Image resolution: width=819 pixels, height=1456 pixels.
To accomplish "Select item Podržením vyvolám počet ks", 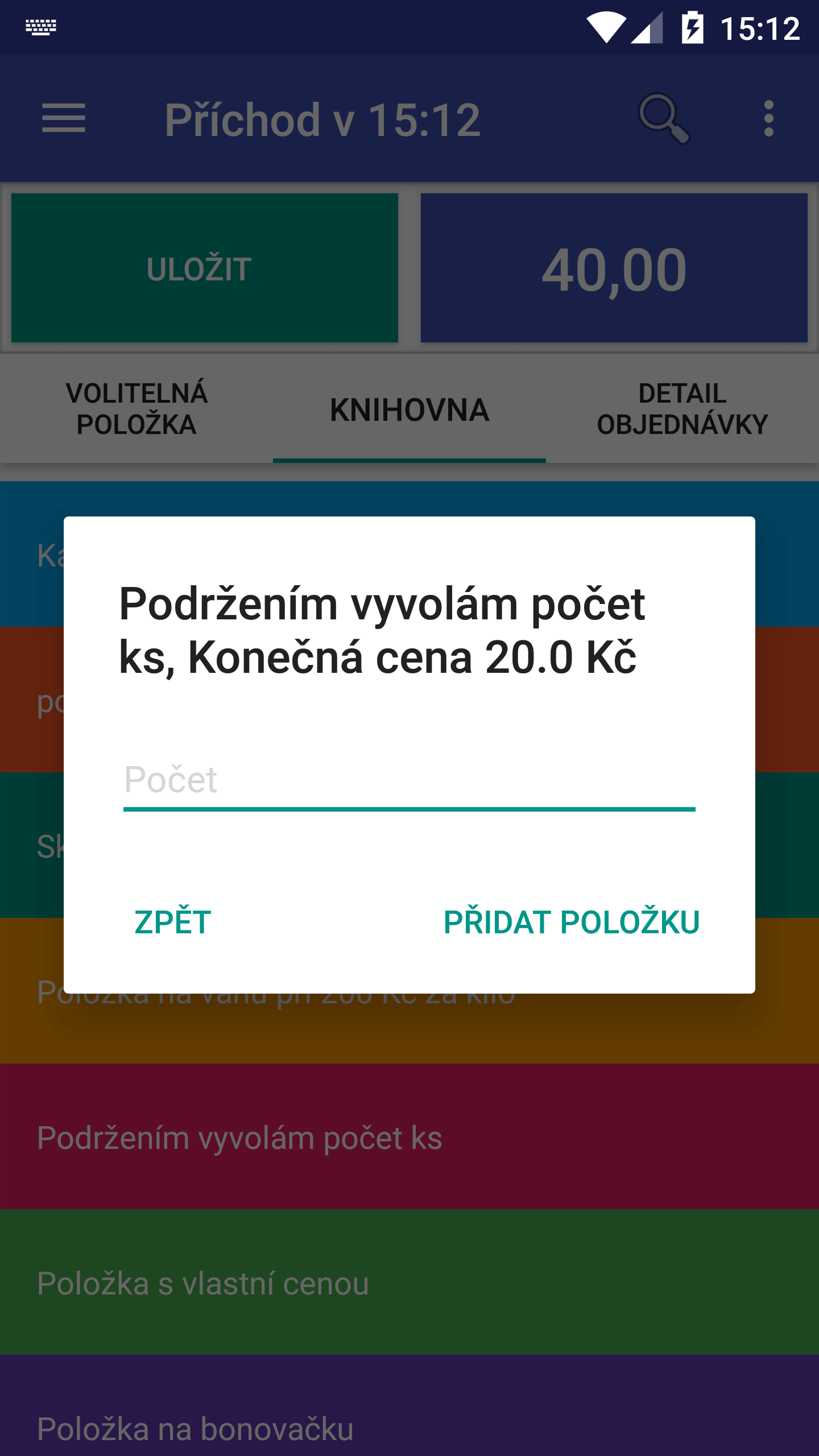I will click(x=409, y=1136).
